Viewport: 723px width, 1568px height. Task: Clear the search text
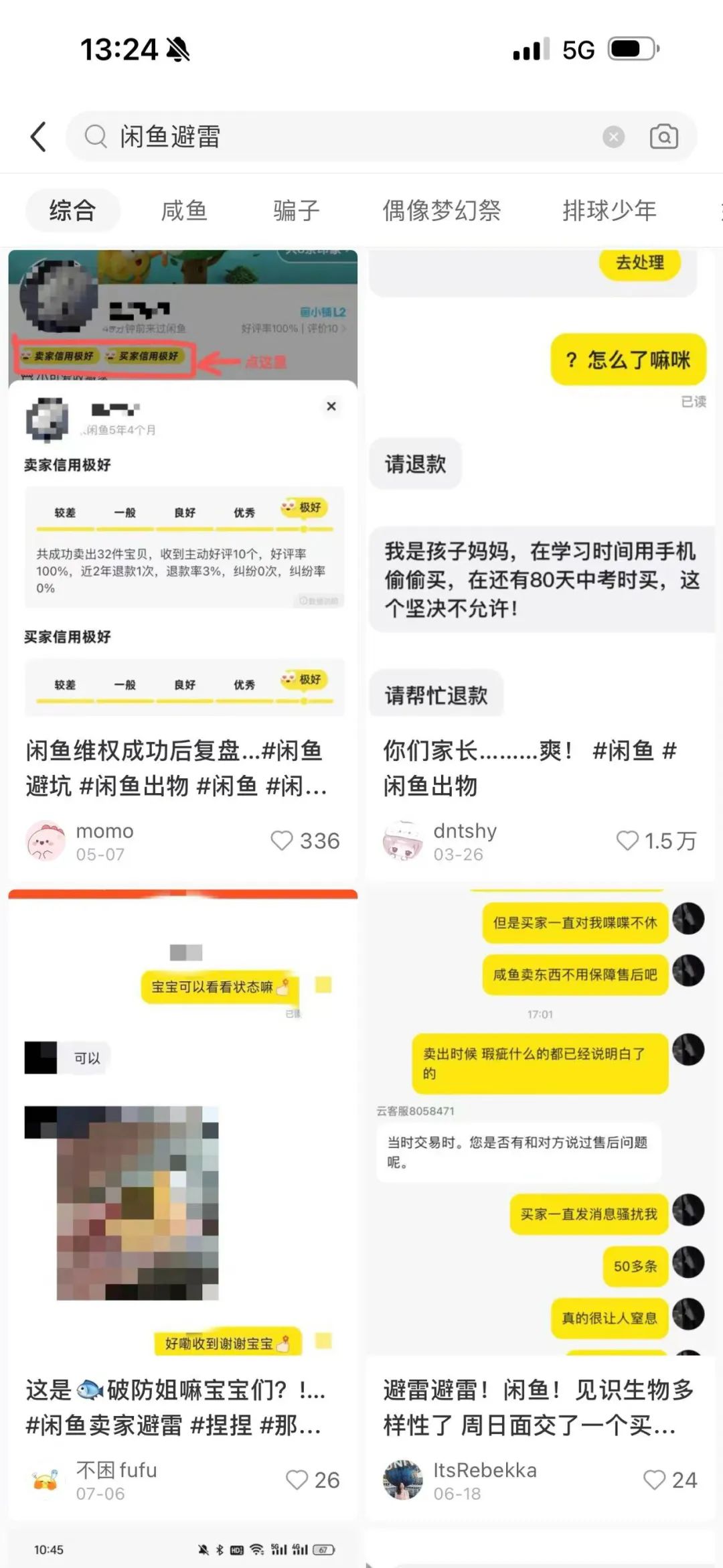click(613, 137)
